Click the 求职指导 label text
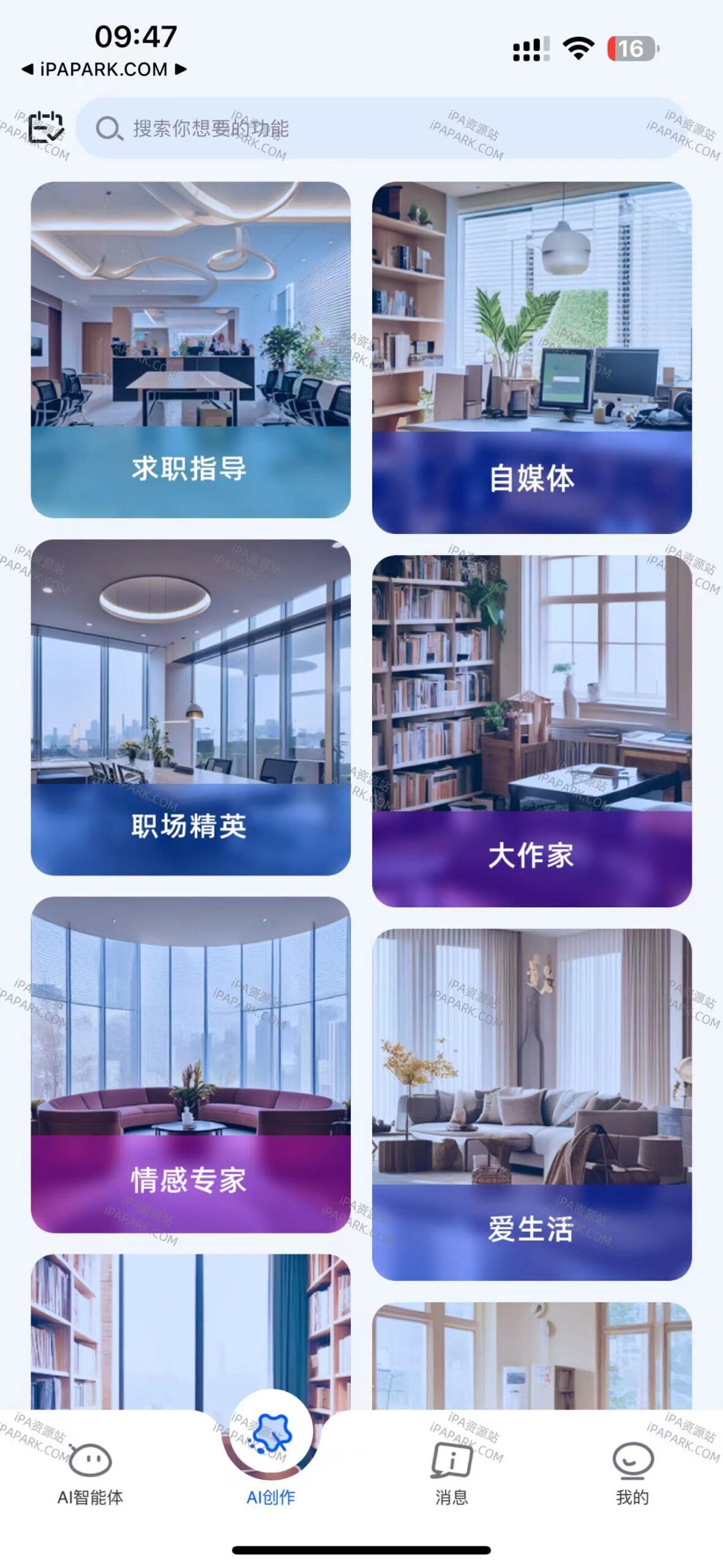 tap(189, 470)
